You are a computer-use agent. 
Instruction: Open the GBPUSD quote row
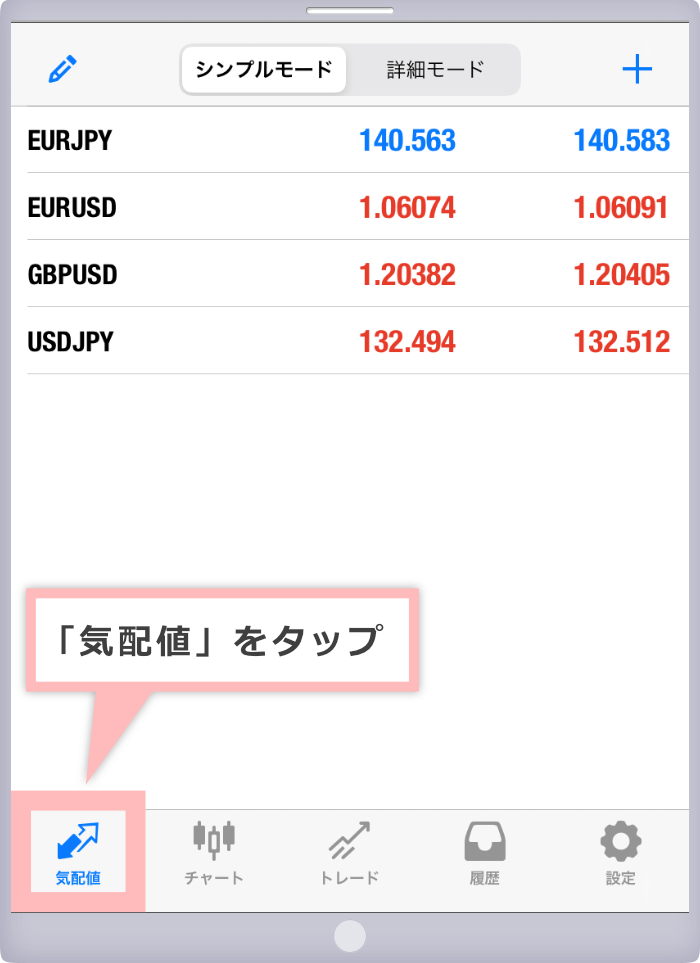[349, 275]
